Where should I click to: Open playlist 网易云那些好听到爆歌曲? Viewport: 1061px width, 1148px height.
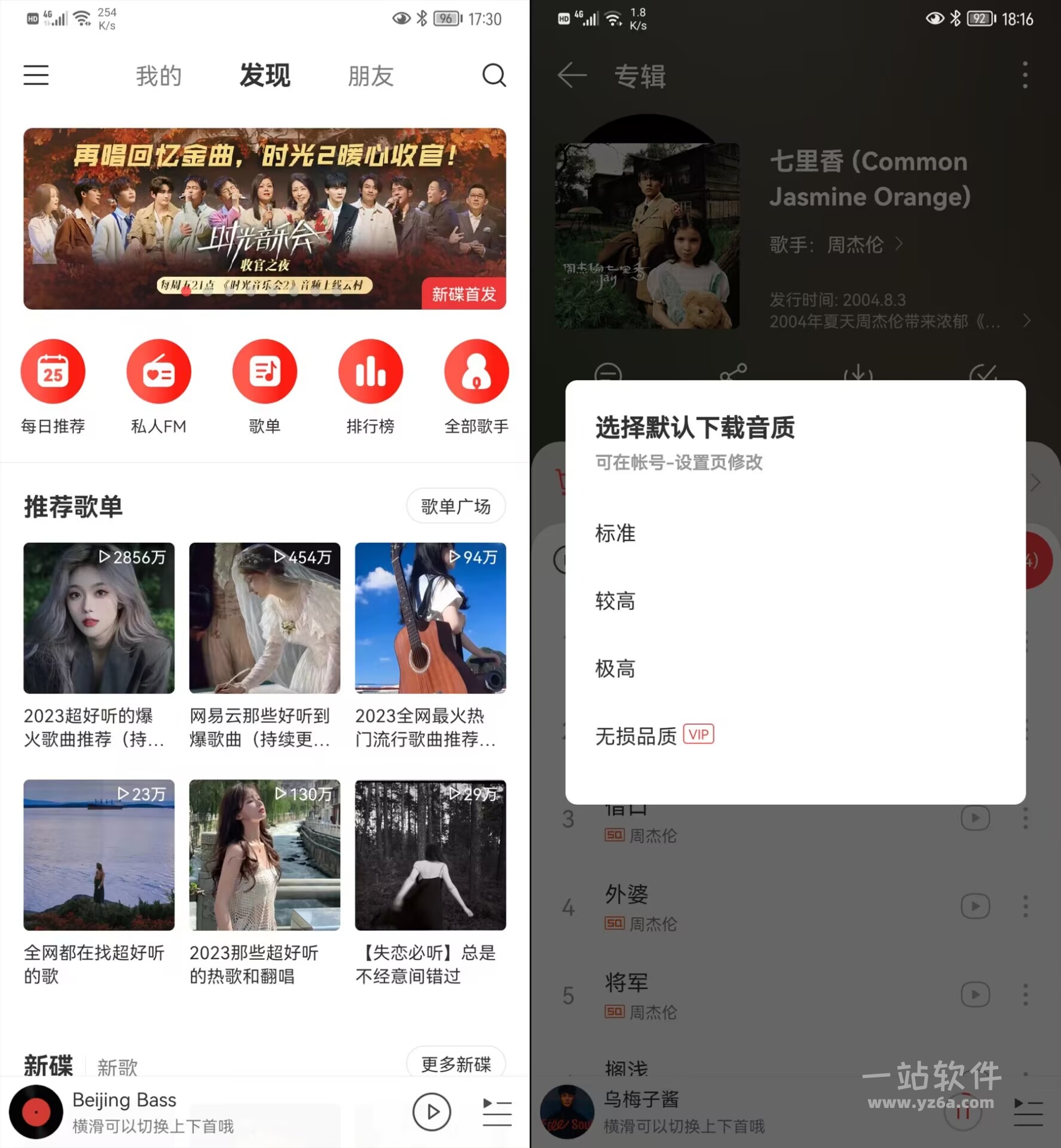264,618
